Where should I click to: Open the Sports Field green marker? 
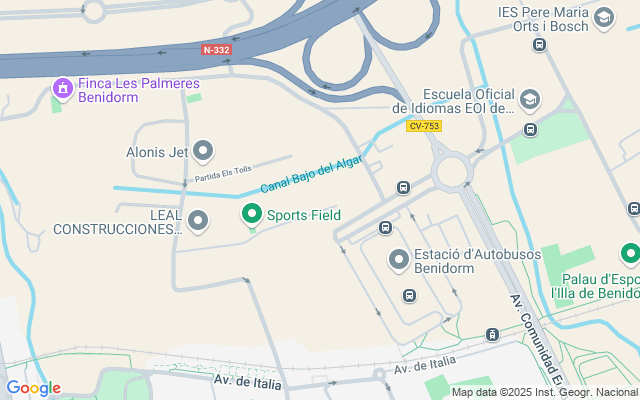[x=251, y=214]
